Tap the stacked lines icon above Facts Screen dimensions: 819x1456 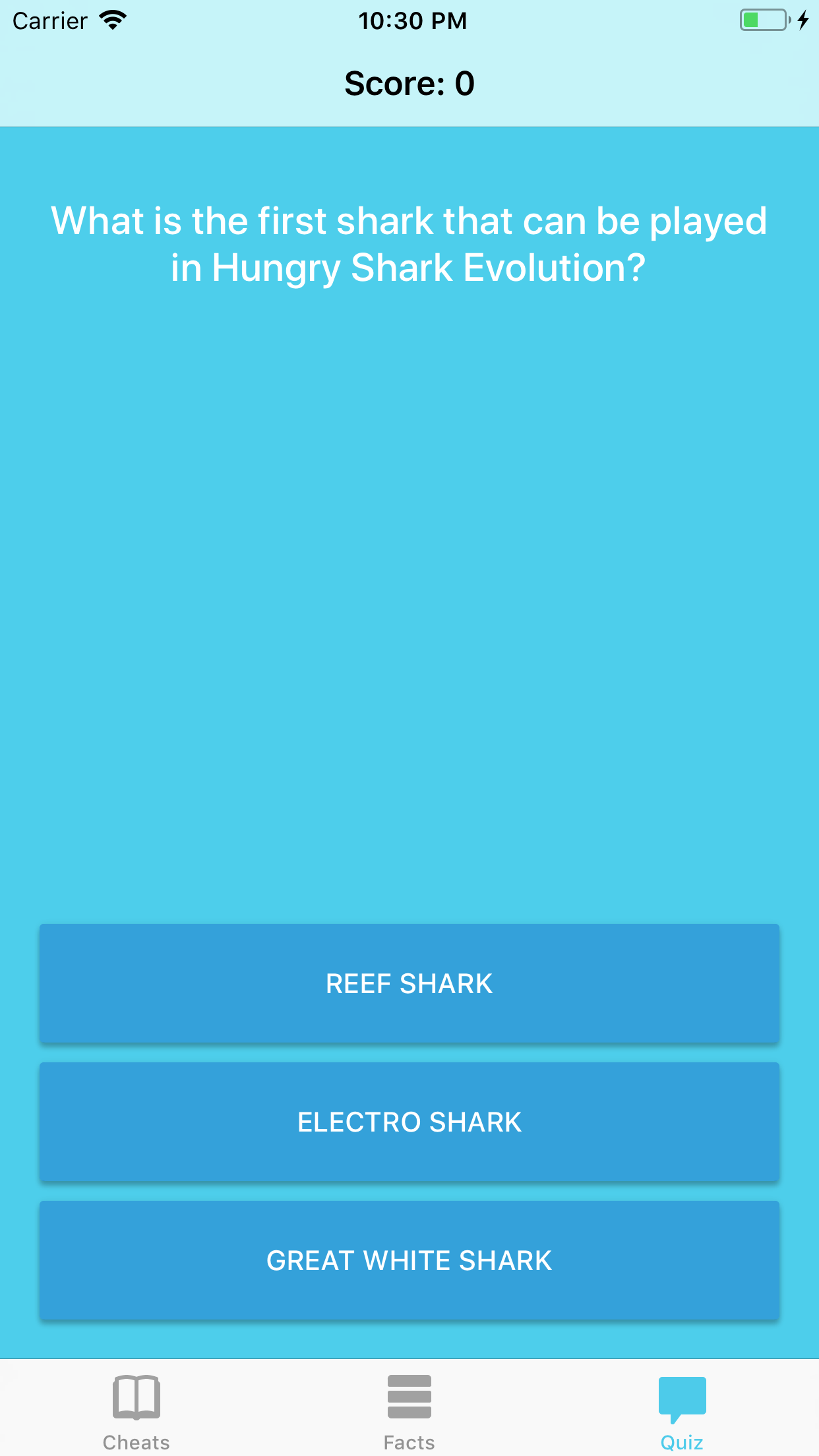409,1397
